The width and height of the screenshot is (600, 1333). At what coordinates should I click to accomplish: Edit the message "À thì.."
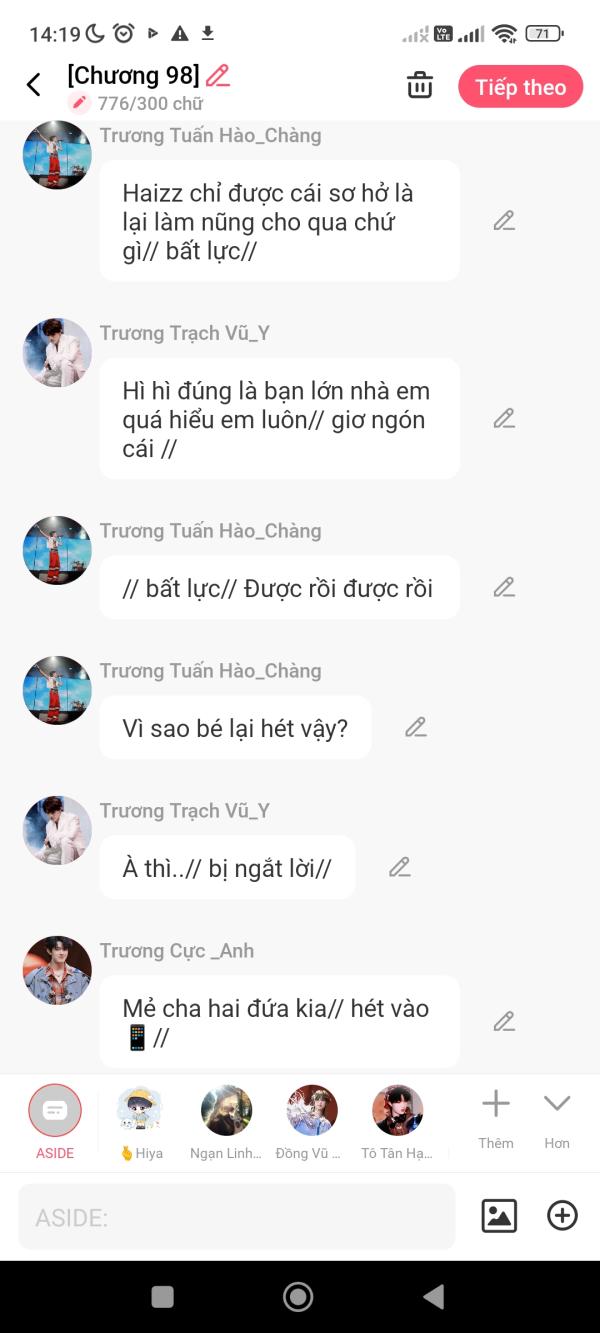point(400,867)
